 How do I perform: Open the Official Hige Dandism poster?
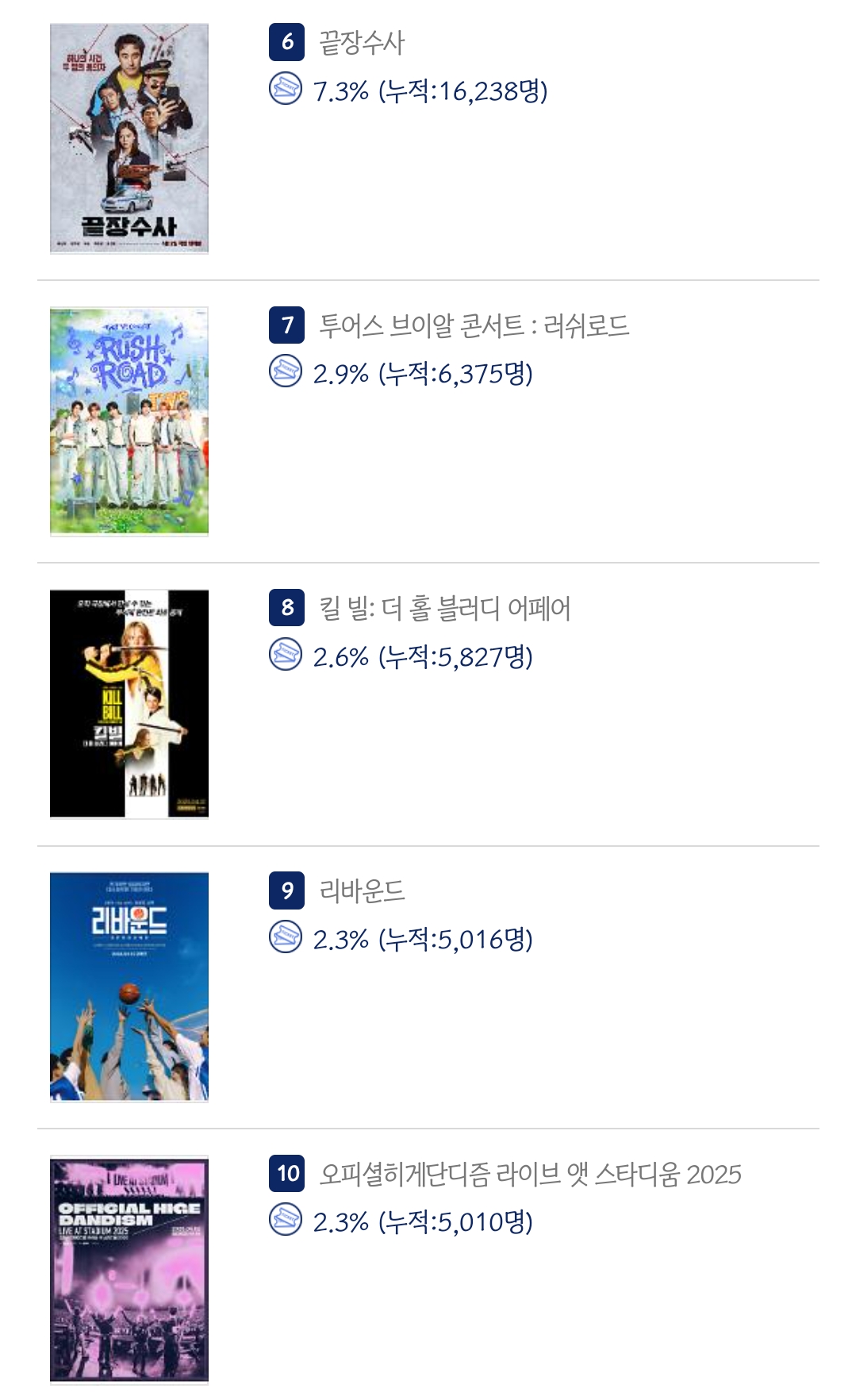(129, 1270)
